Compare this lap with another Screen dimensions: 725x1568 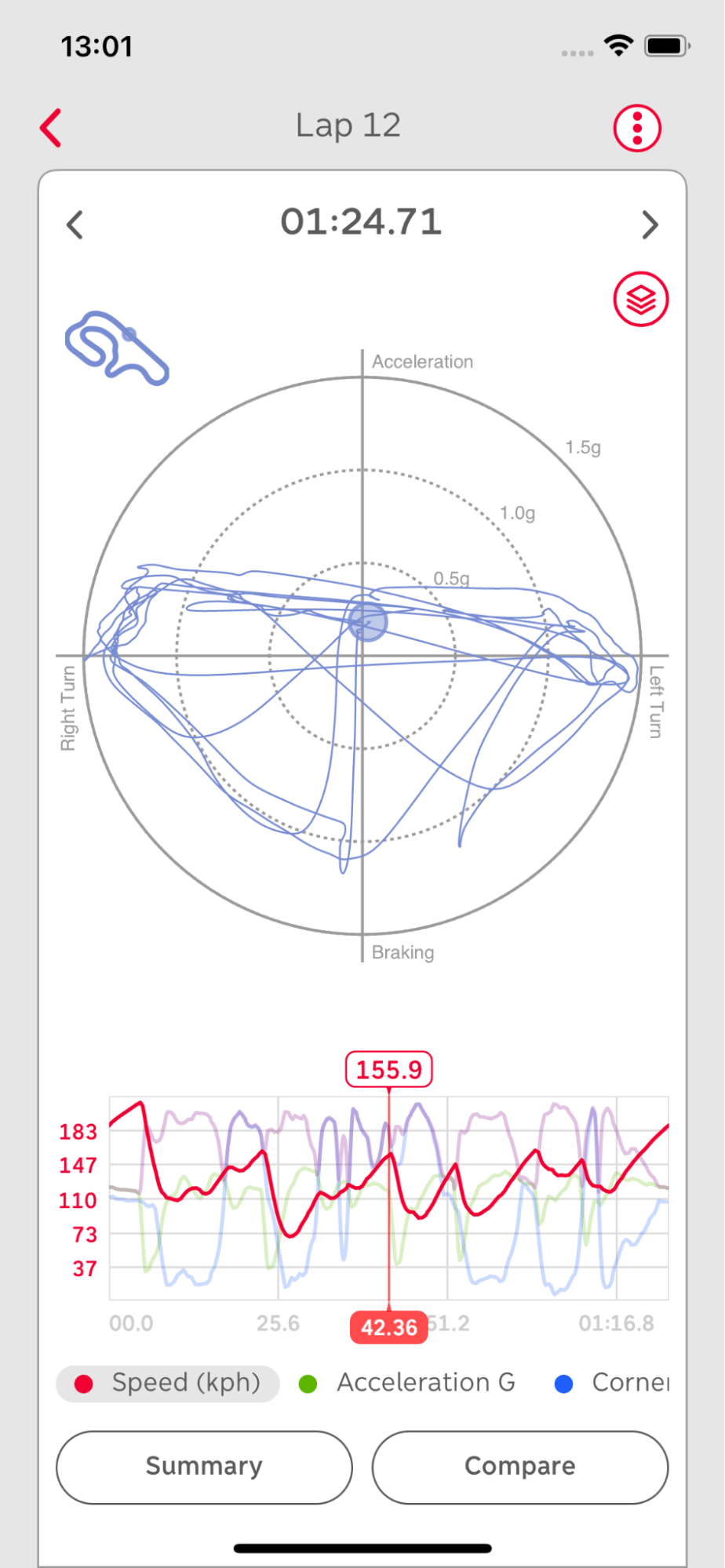click(x=520, y=1467)
